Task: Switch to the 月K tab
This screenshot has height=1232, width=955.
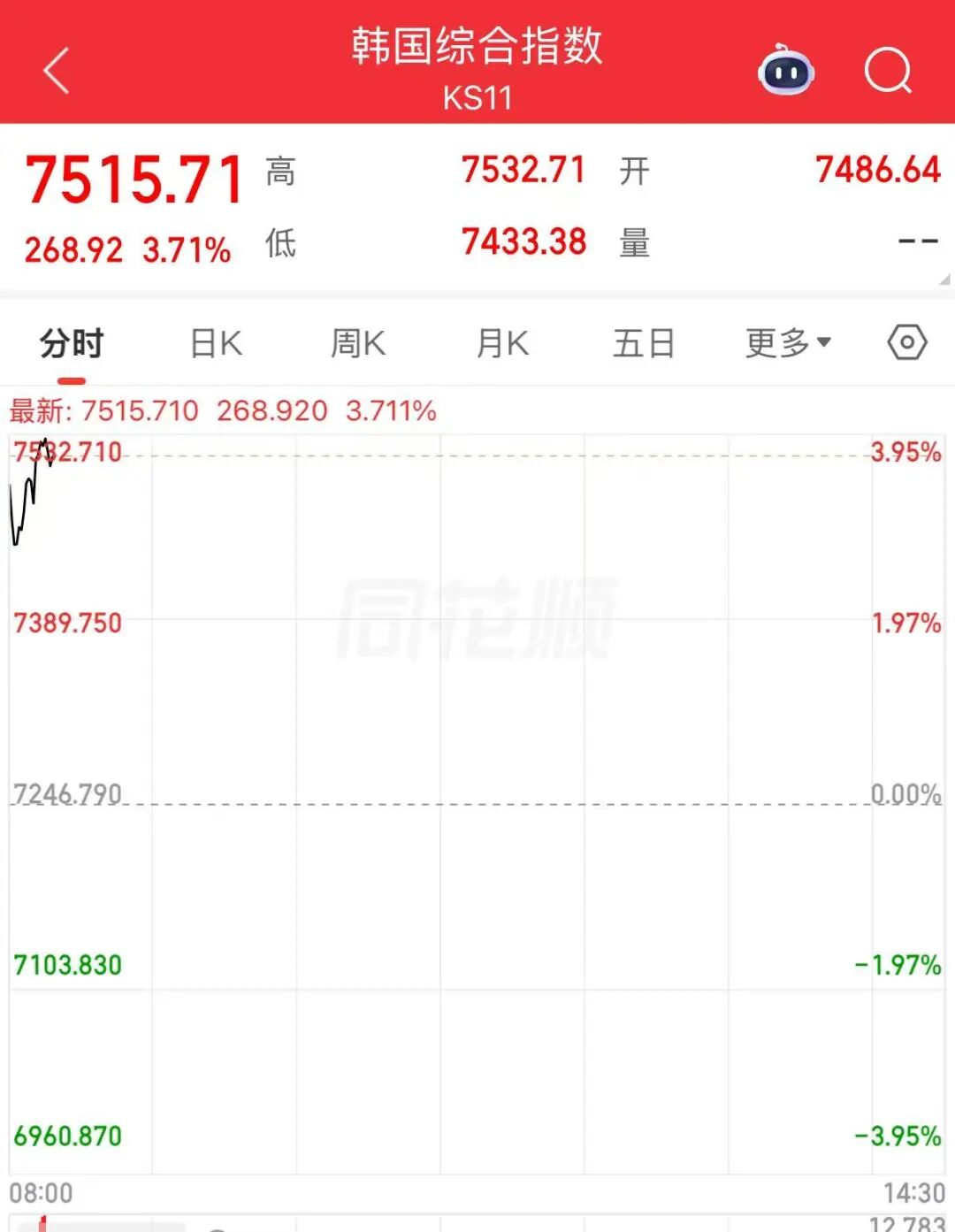Action: (502, 343)
